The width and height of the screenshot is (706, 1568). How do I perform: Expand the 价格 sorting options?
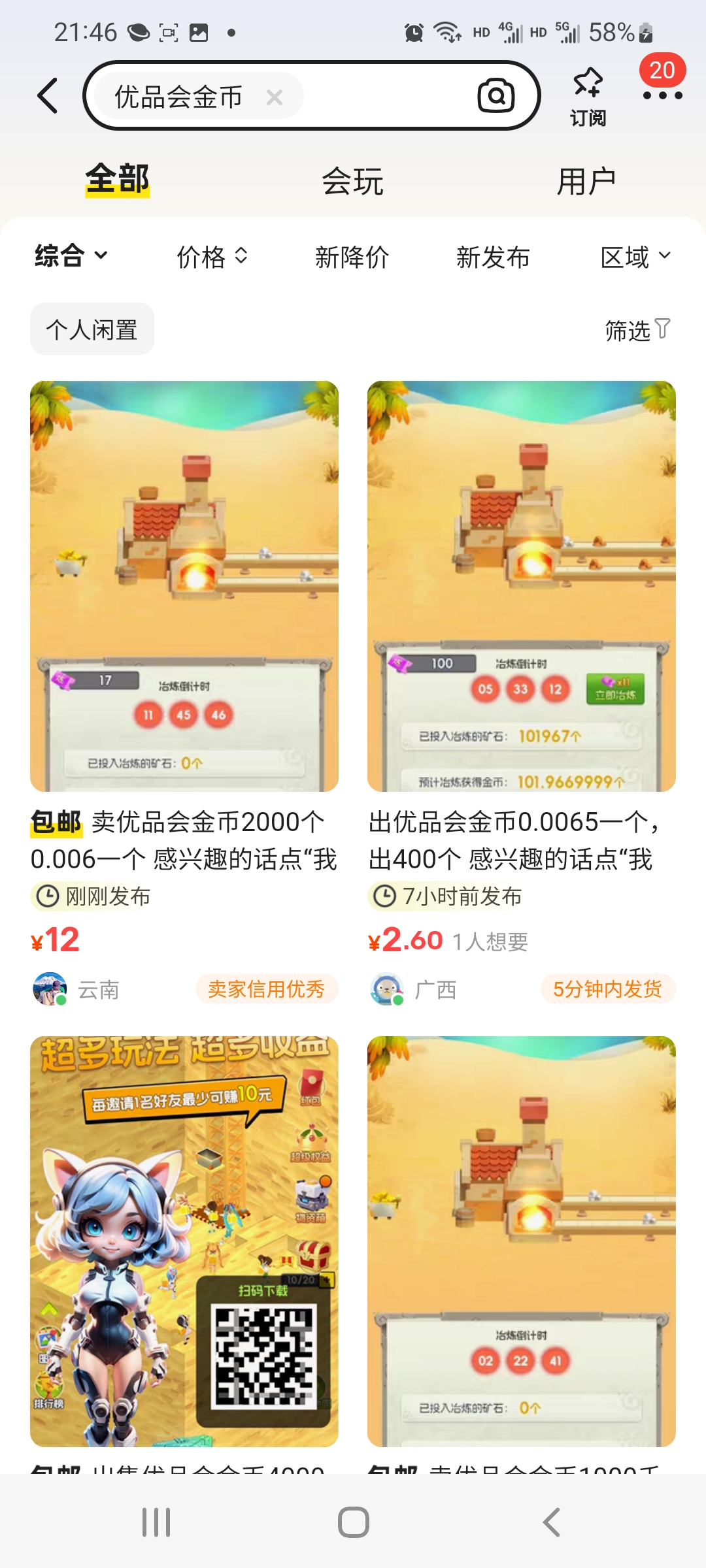coord(211,256)
